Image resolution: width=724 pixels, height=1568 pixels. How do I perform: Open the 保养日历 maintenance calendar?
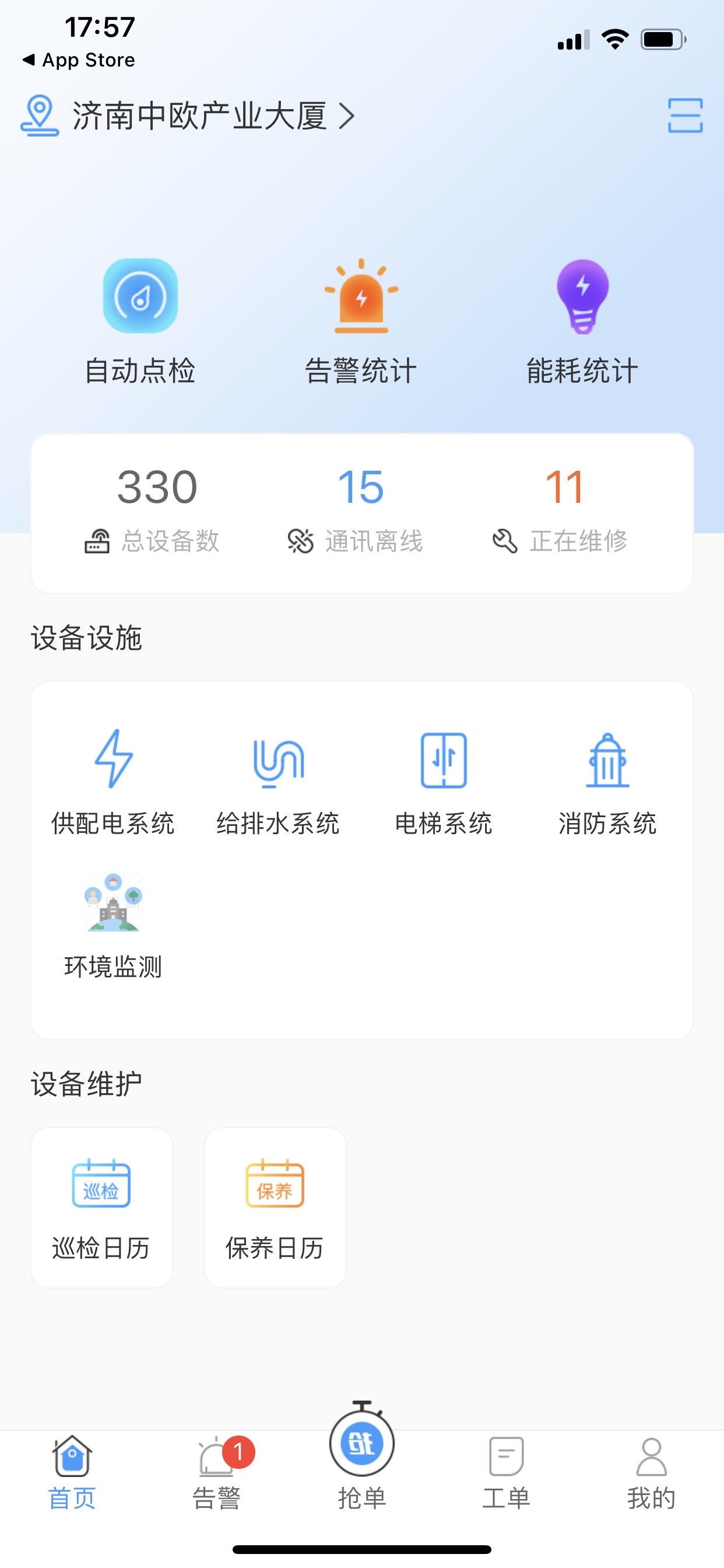pyautogui.click(x=275, y=1207)
